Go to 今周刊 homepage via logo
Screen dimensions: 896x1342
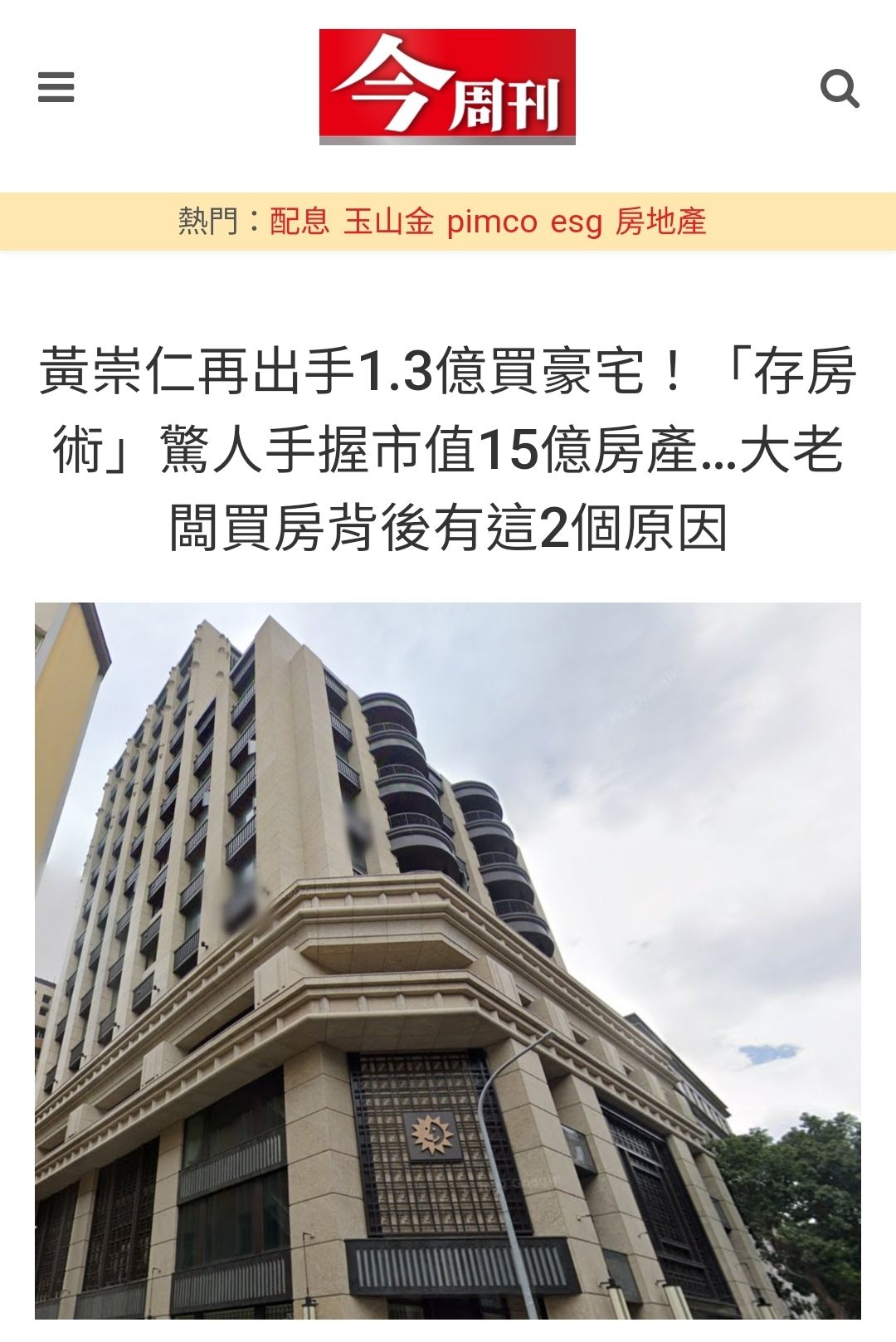point(447,87)
